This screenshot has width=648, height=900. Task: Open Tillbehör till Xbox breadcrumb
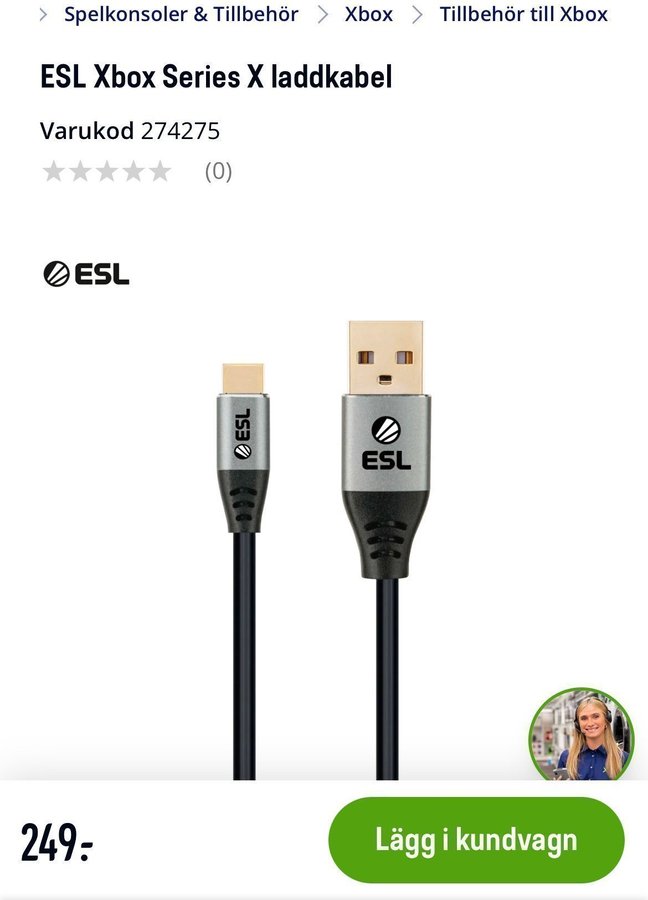[523, 14]
